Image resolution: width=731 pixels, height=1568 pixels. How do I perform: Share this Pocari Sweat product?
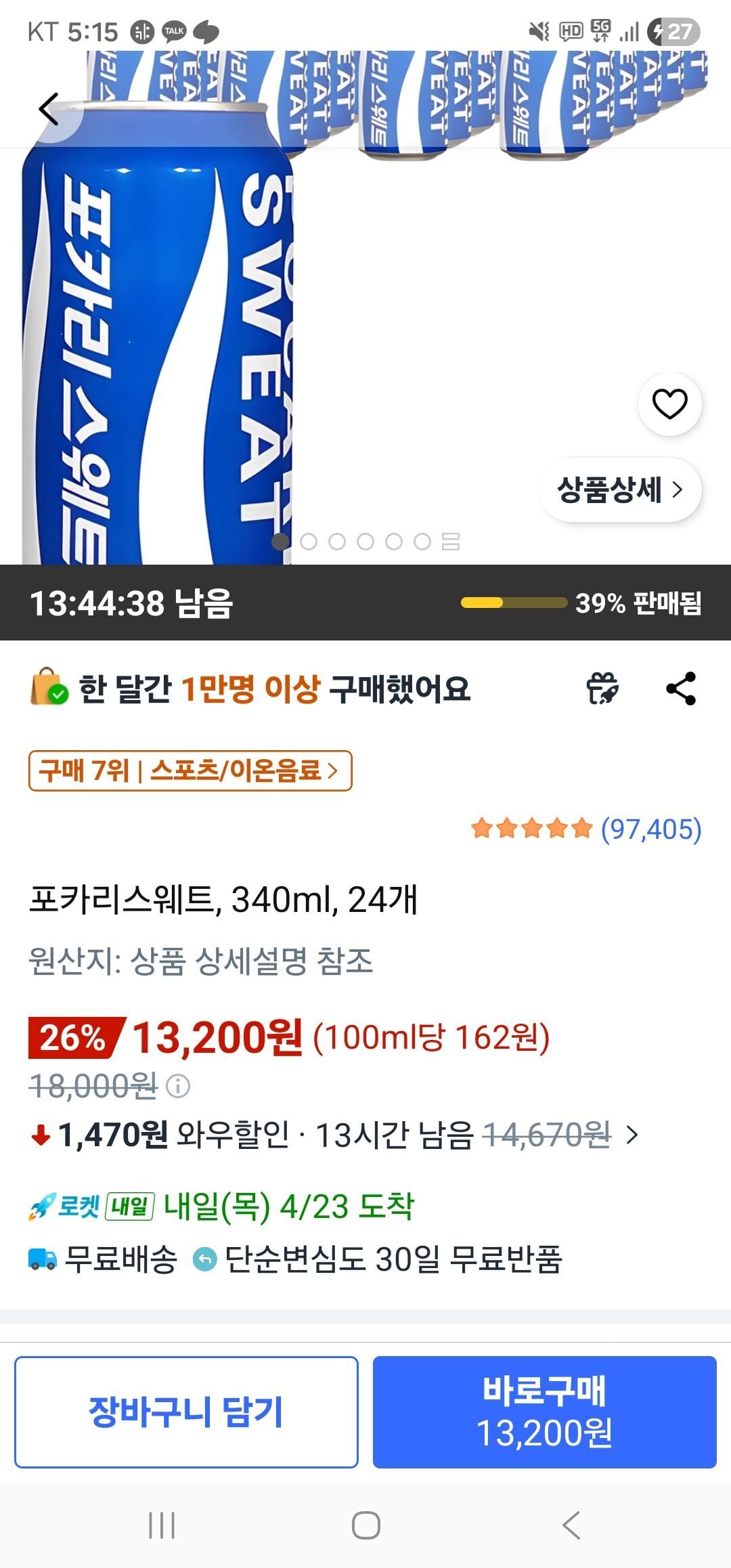(681, 689)
